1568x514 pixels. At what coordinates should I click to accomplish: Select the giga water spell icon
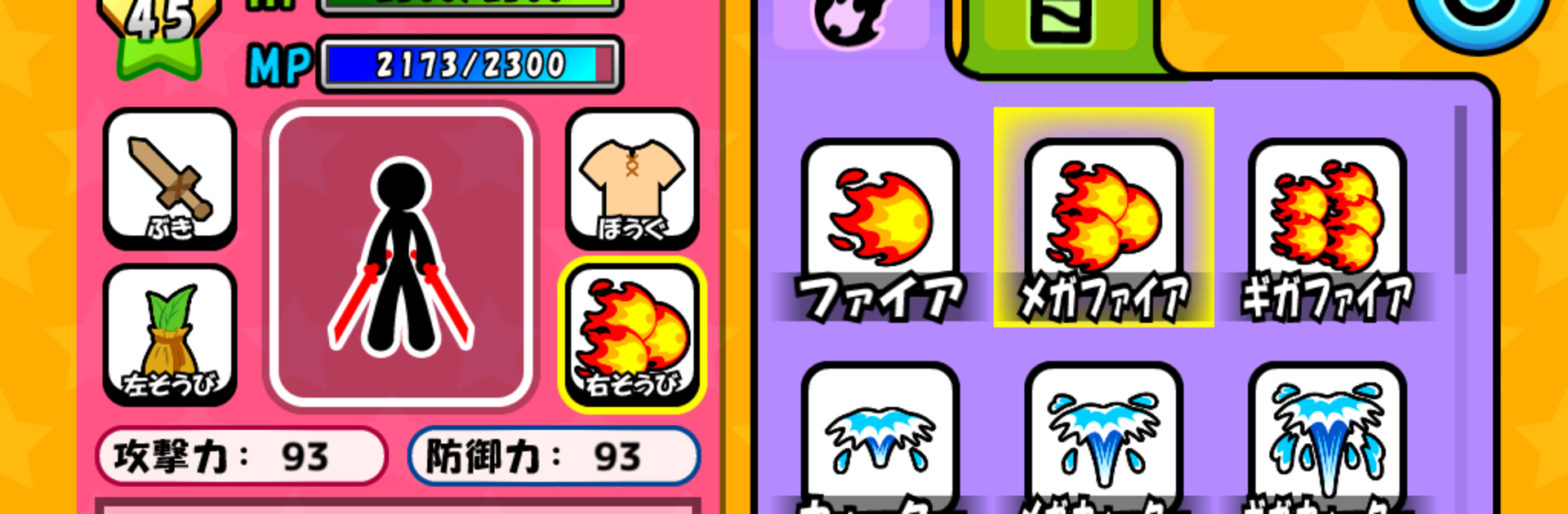(x=1327, y=436)
